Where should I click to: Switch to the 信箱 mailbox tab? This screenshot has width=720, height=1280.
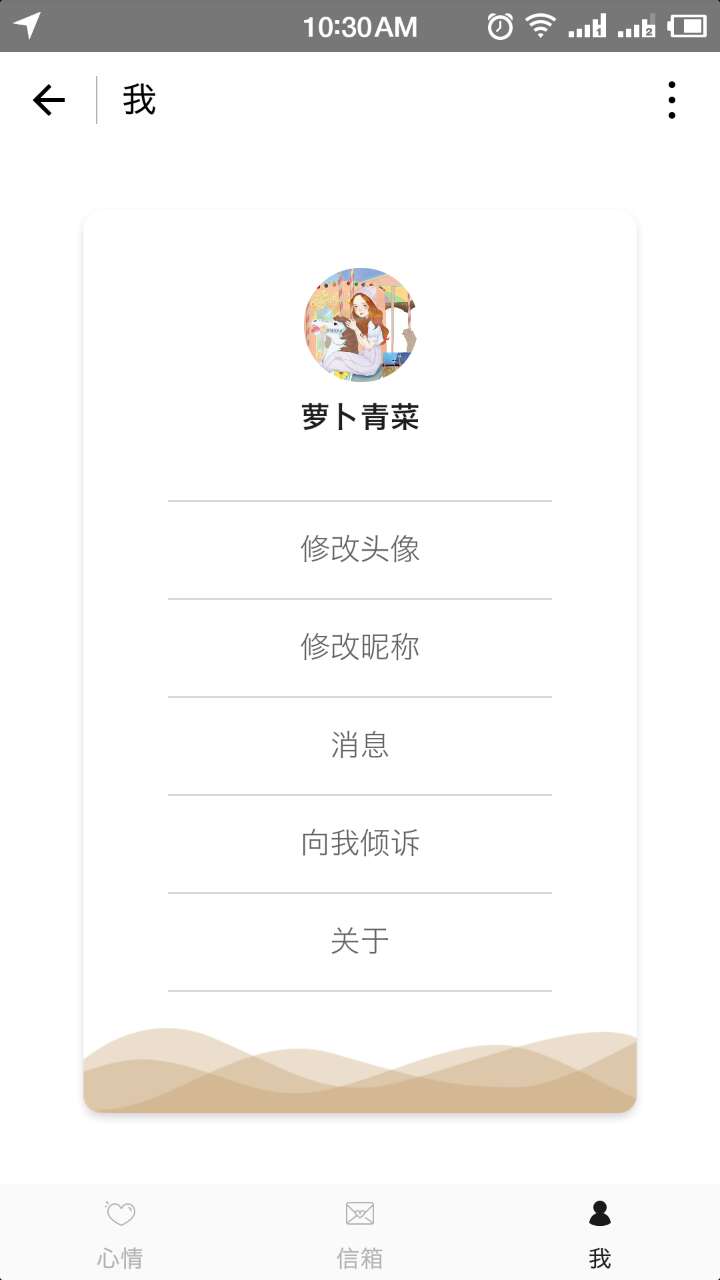[x=360, y=1233]
